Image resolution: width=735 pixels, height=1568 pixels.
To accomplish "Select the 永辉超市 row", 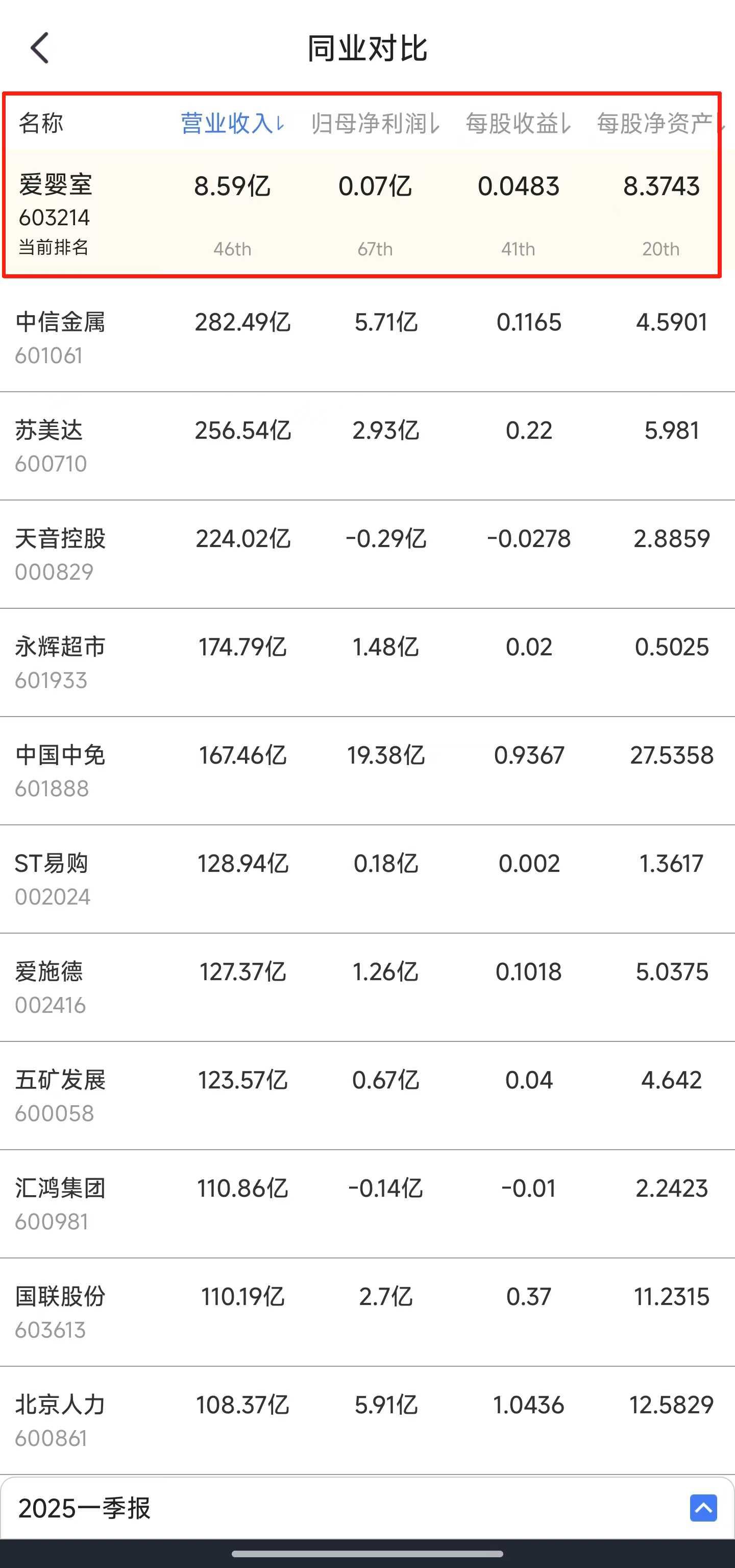I will pos(61,661).
